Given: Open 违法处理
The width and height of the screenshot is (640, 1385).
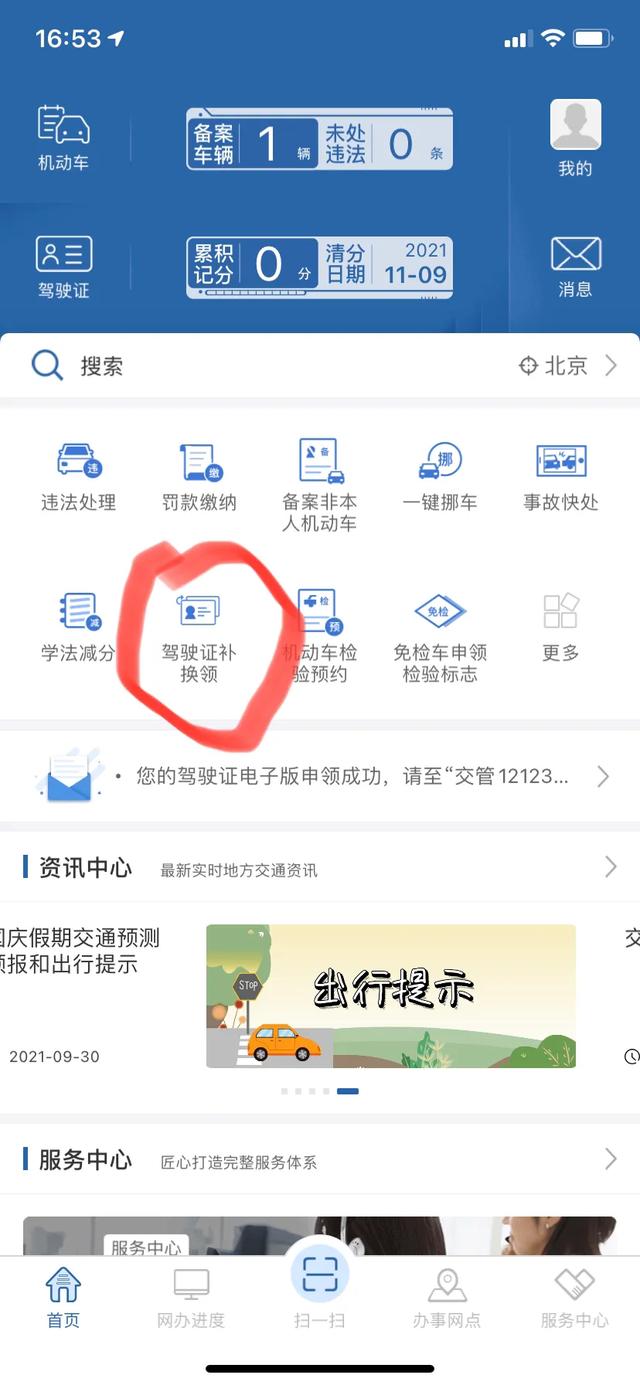Looking at the screenshot, I should point(79,476).
